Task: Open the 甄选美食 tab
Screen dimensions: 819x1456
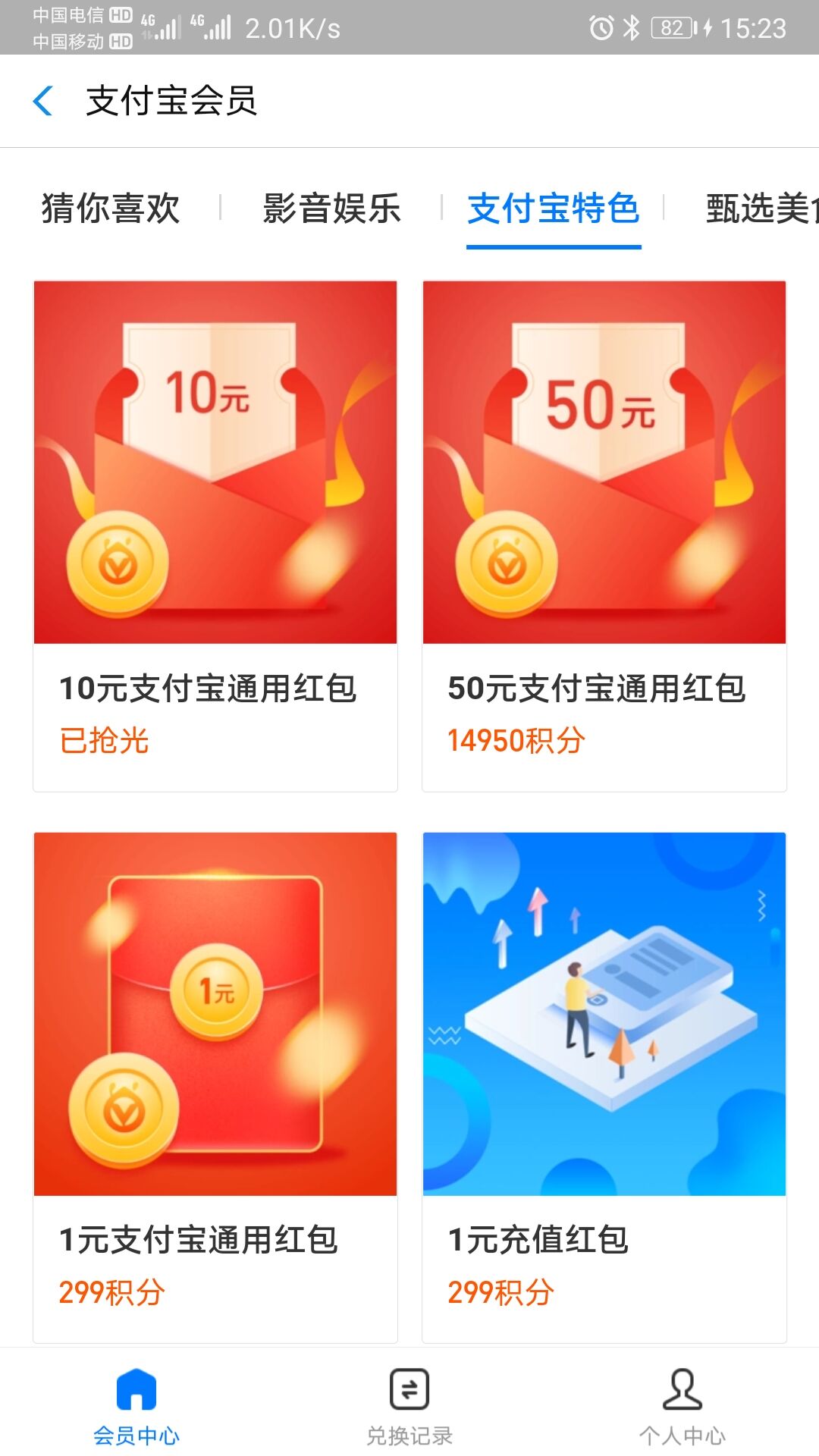Action: pos(761,209)
